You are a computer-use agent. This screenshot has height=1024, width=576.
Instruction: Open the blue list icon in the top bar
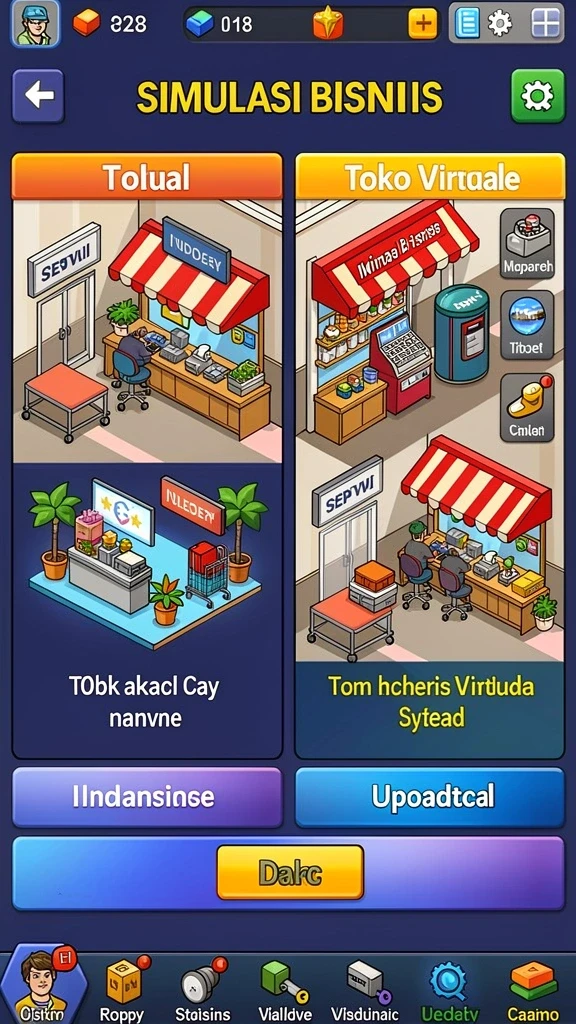pos(467,24)
